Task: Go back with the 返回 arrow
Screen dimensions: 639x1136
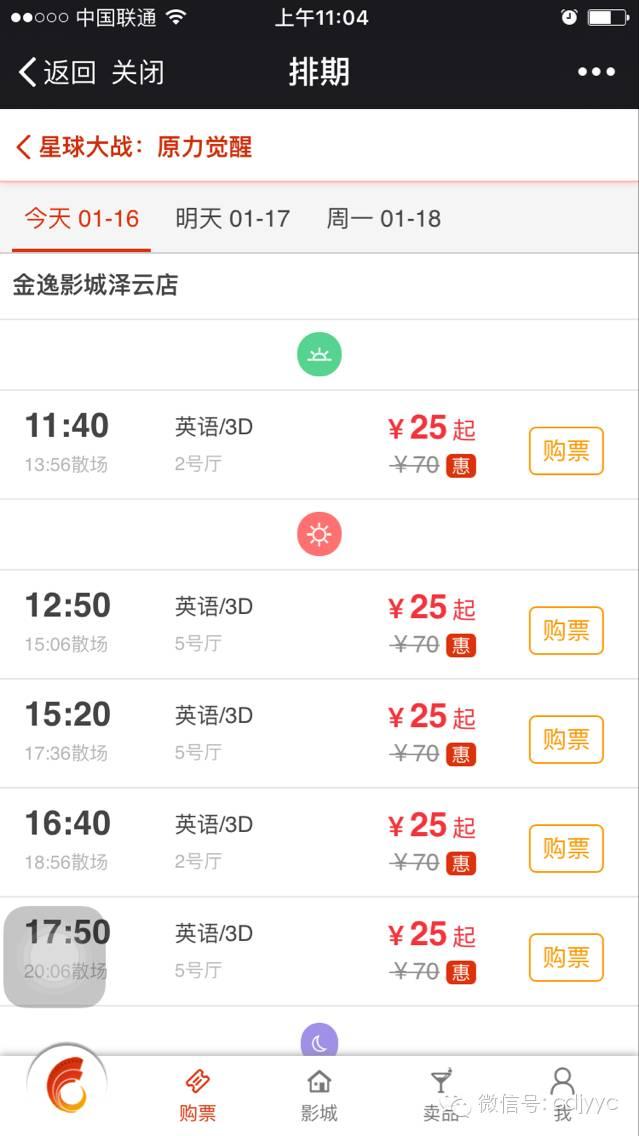Action: click(56, 72)
